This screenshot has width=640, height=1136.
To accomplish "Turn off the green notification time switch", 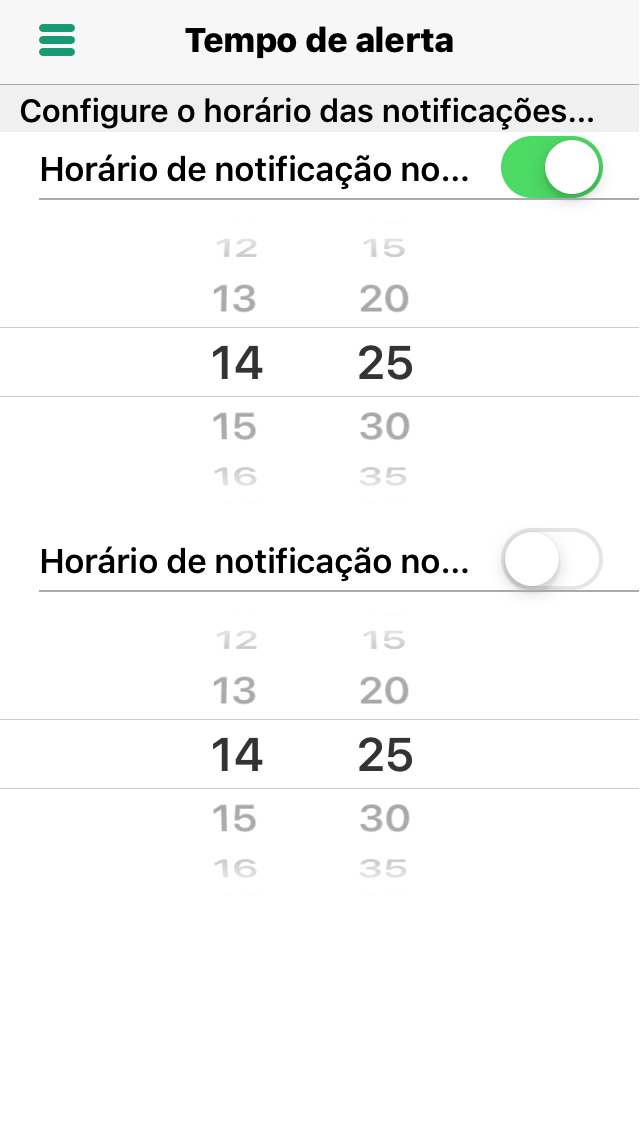I will [x=552, y=167].
